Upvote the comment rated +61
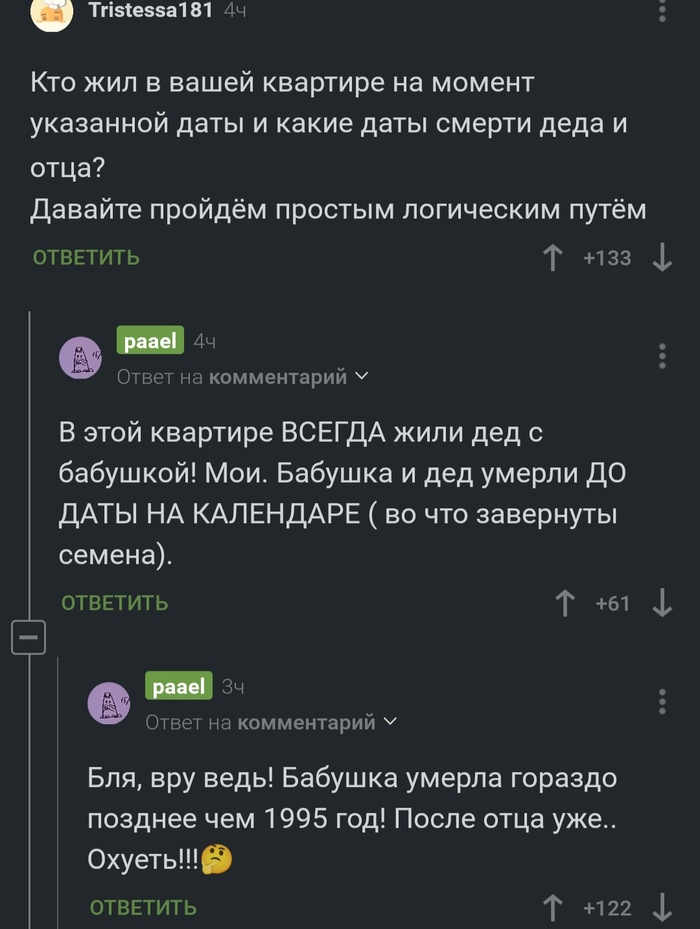 tap(565, 603)
